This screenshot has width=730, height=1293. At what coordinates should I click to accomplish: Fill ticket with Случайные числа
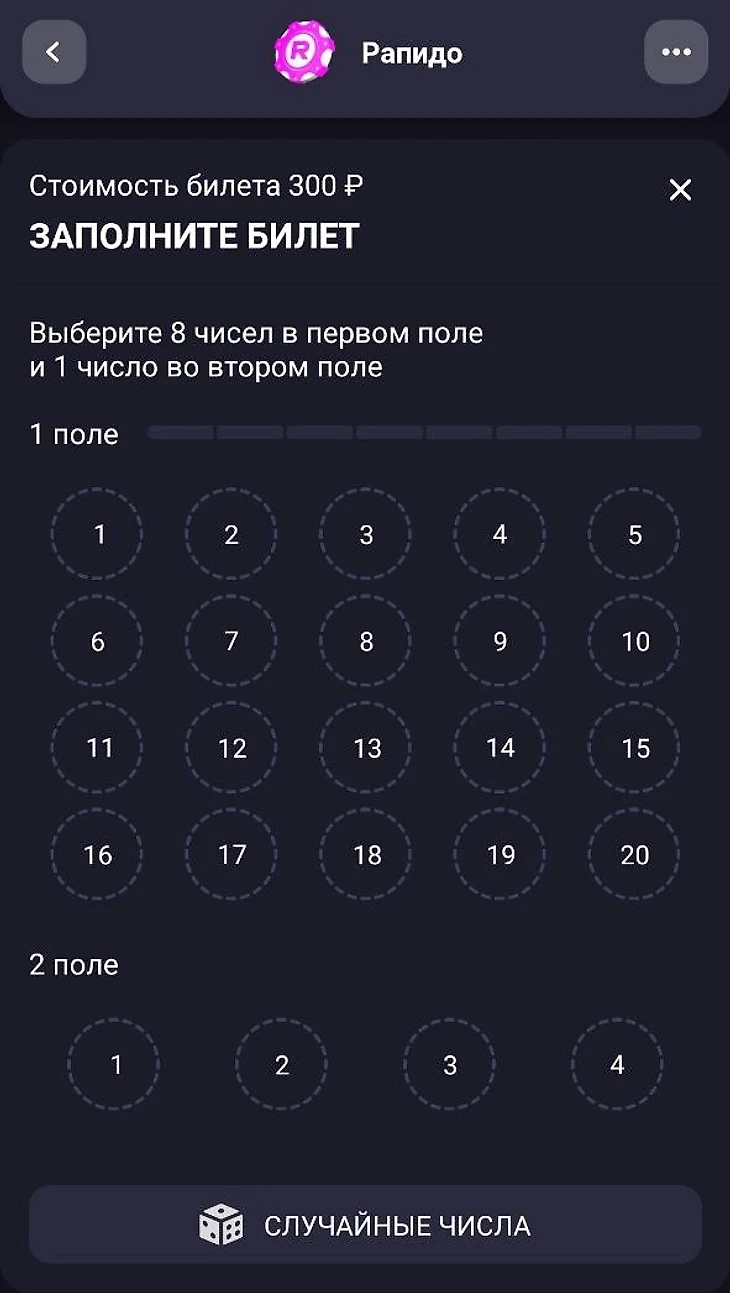365,1225
